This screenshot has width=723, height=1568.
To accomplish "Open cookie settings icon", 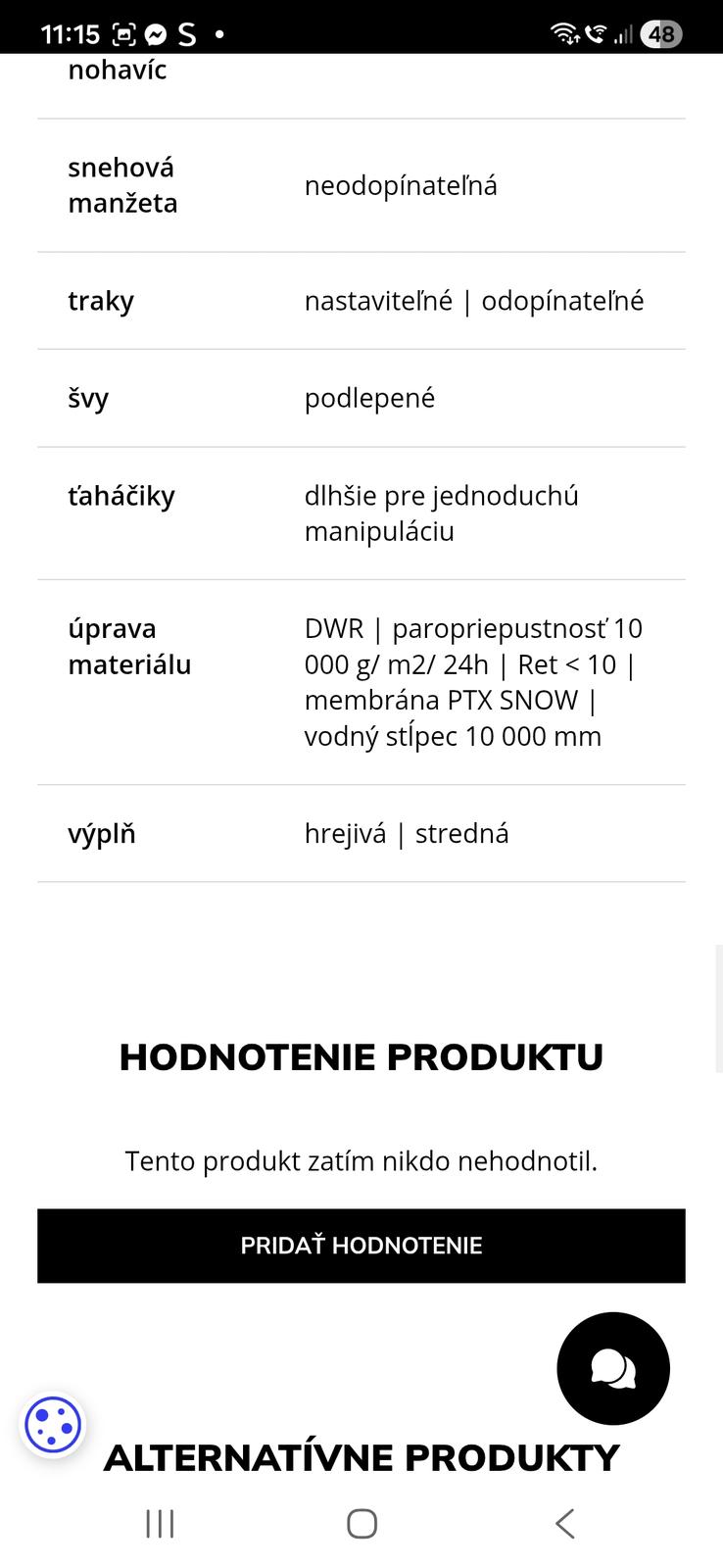I will tap(53, 1425).
